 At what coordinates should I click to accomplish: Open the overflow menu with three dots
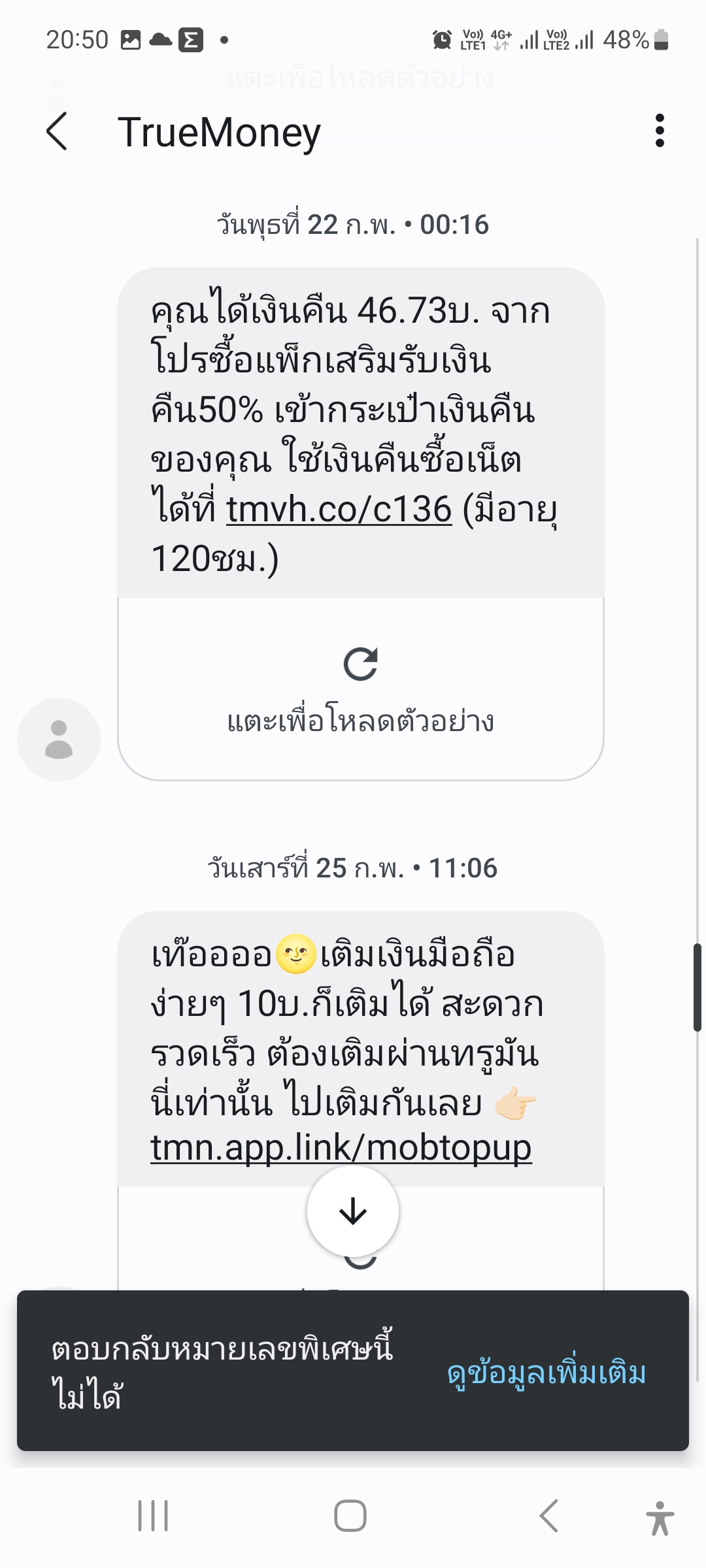coord(659,131)
